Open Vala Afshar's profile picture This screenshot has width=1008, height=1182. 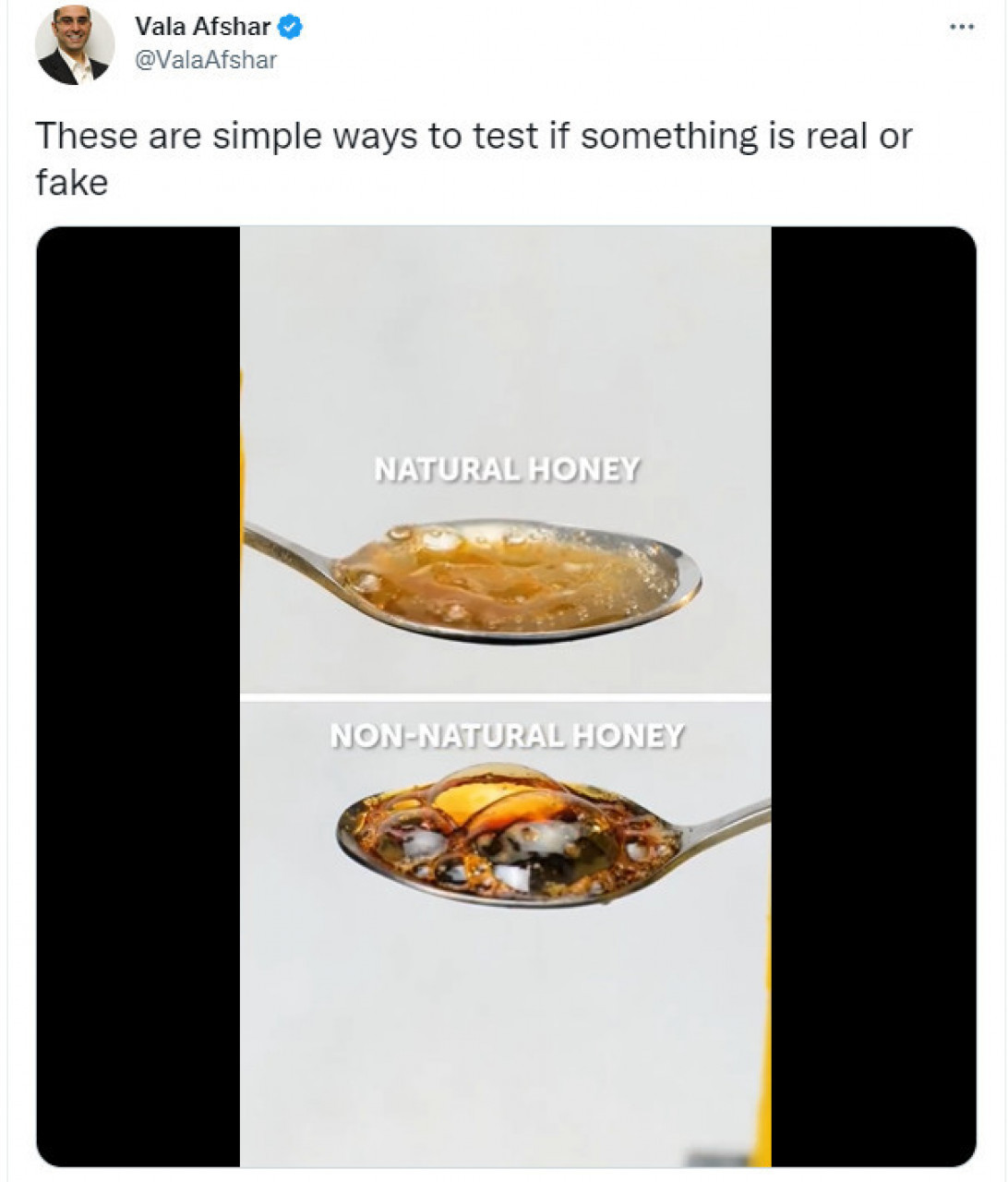(x=74, y=45)
